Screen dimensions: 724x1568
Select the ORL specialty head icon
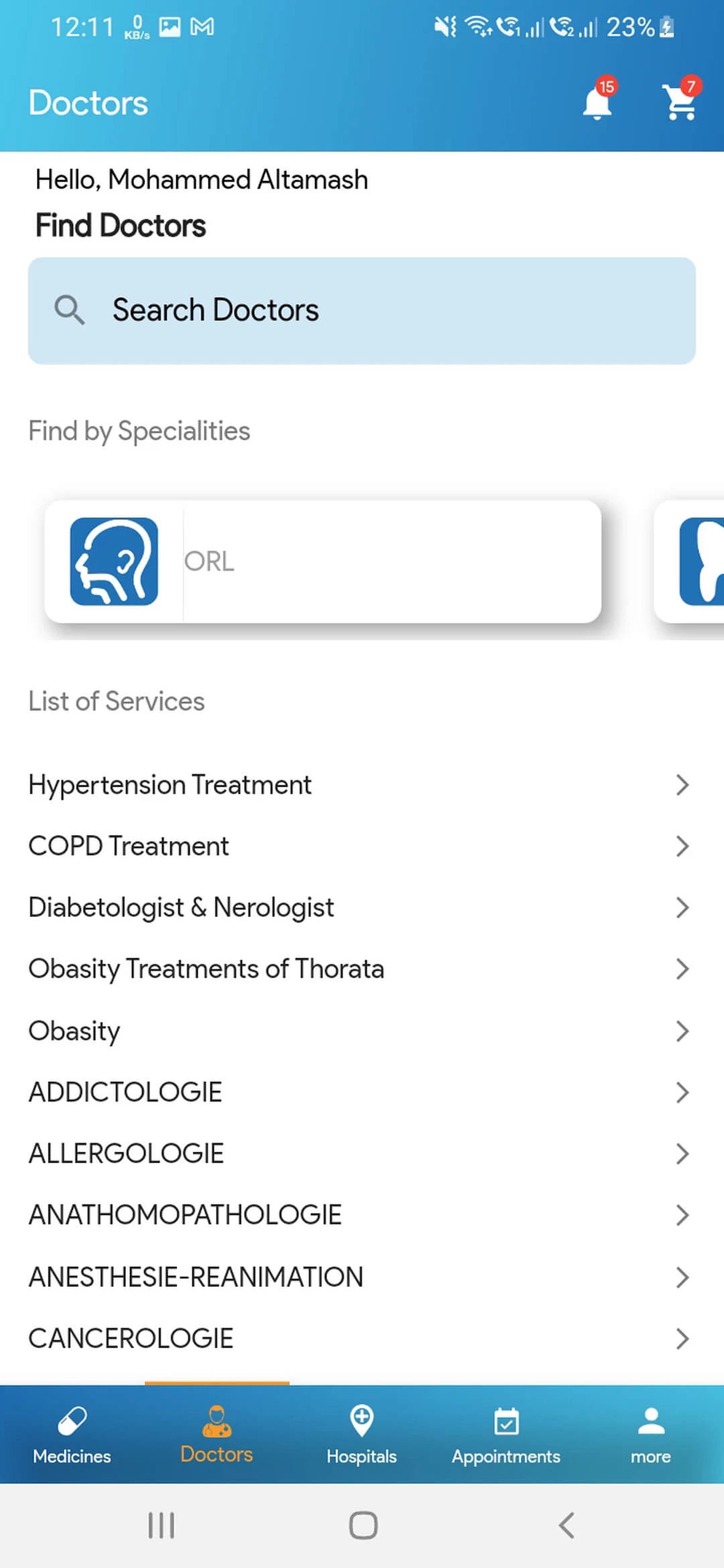[x=114, y=560]
